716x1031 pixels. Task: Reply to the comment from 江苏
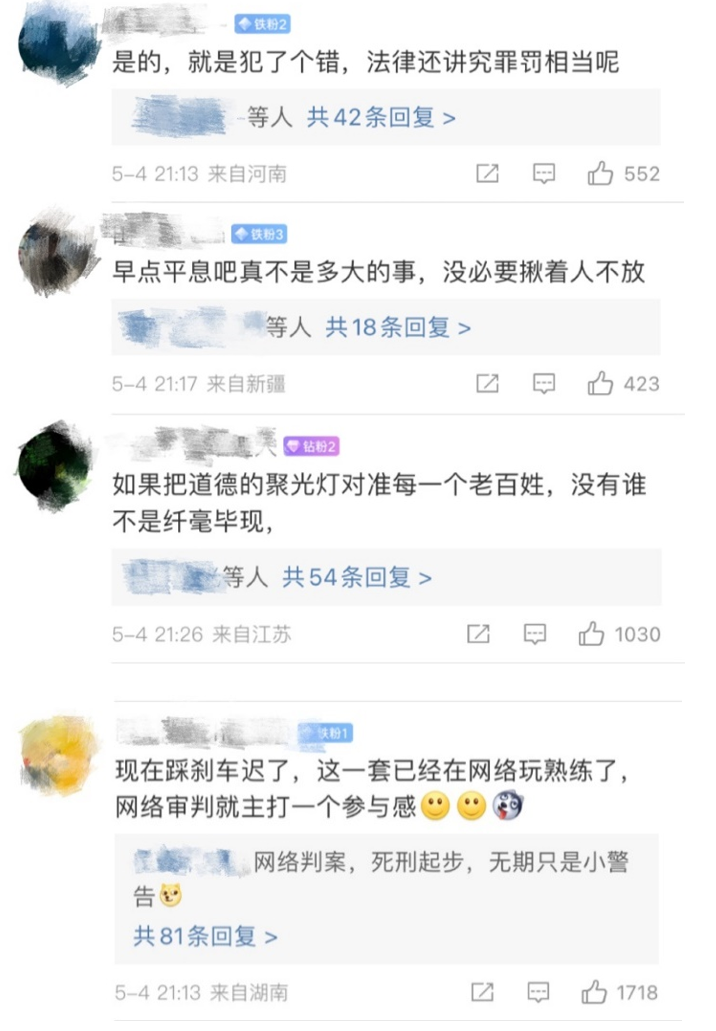tap(536, 634)
